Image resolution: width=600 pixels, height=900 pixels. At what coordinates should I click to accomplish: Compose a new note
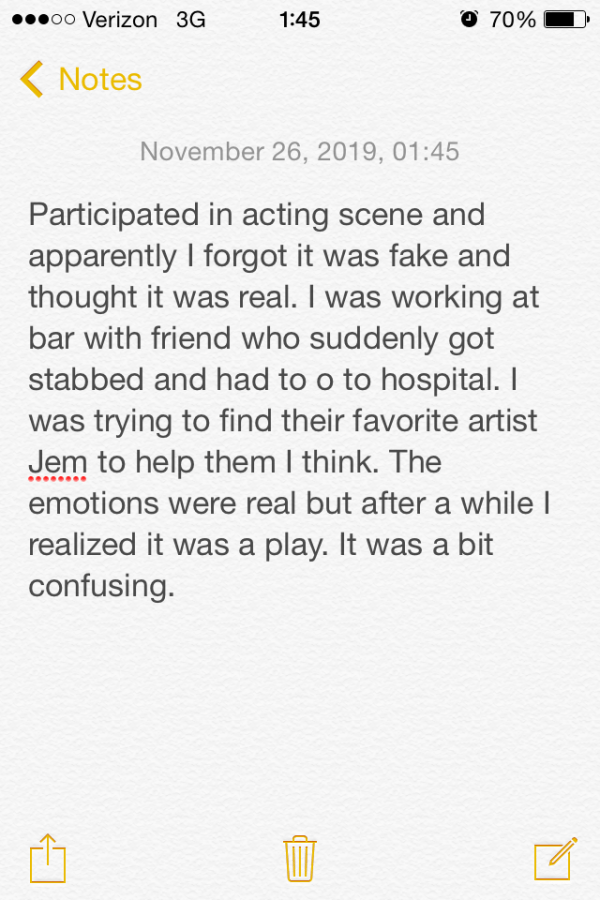coord(555,858)
